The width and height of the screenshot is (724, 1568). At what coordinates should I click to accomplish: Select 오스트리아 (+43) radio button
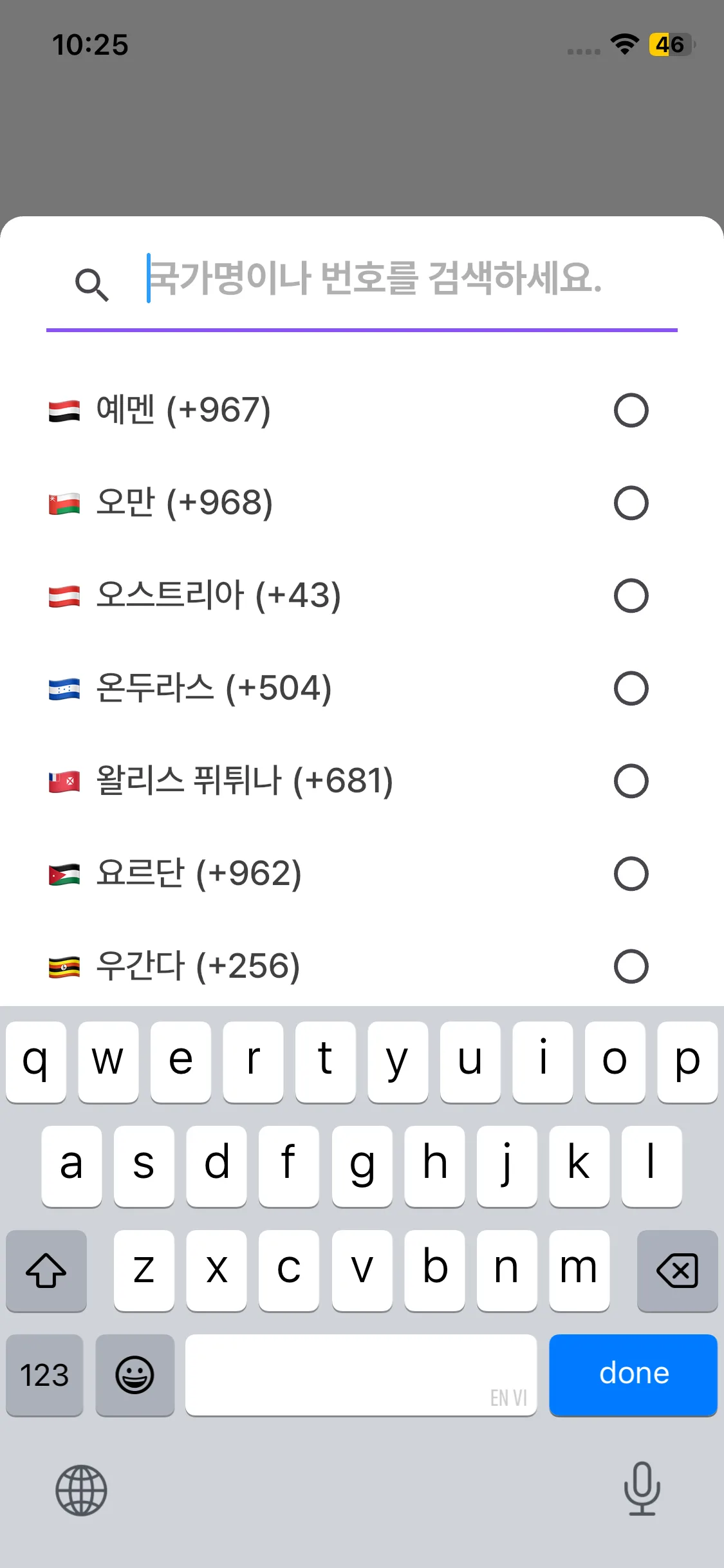[x=630, y=595]
